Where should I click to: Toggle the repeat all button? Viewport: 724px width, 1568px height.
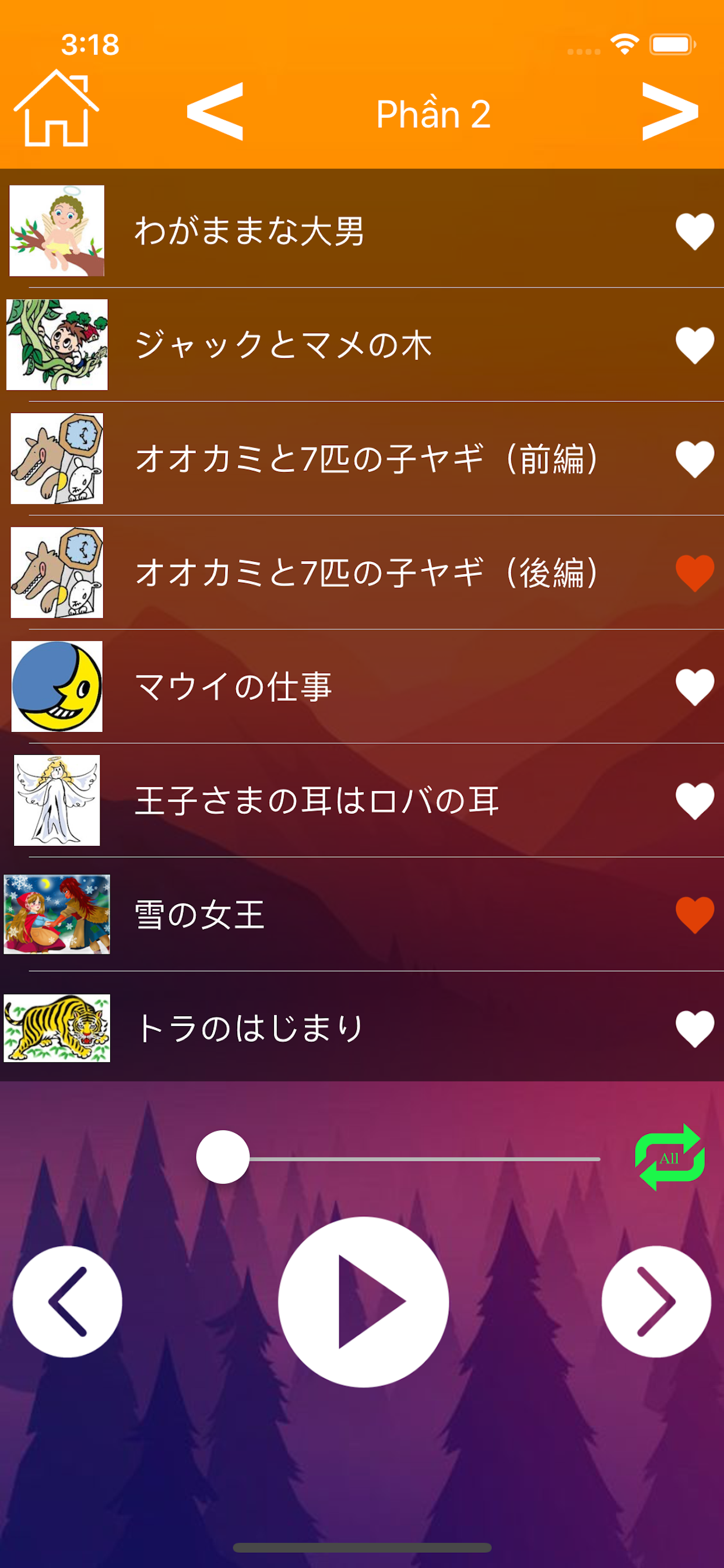669,1157
